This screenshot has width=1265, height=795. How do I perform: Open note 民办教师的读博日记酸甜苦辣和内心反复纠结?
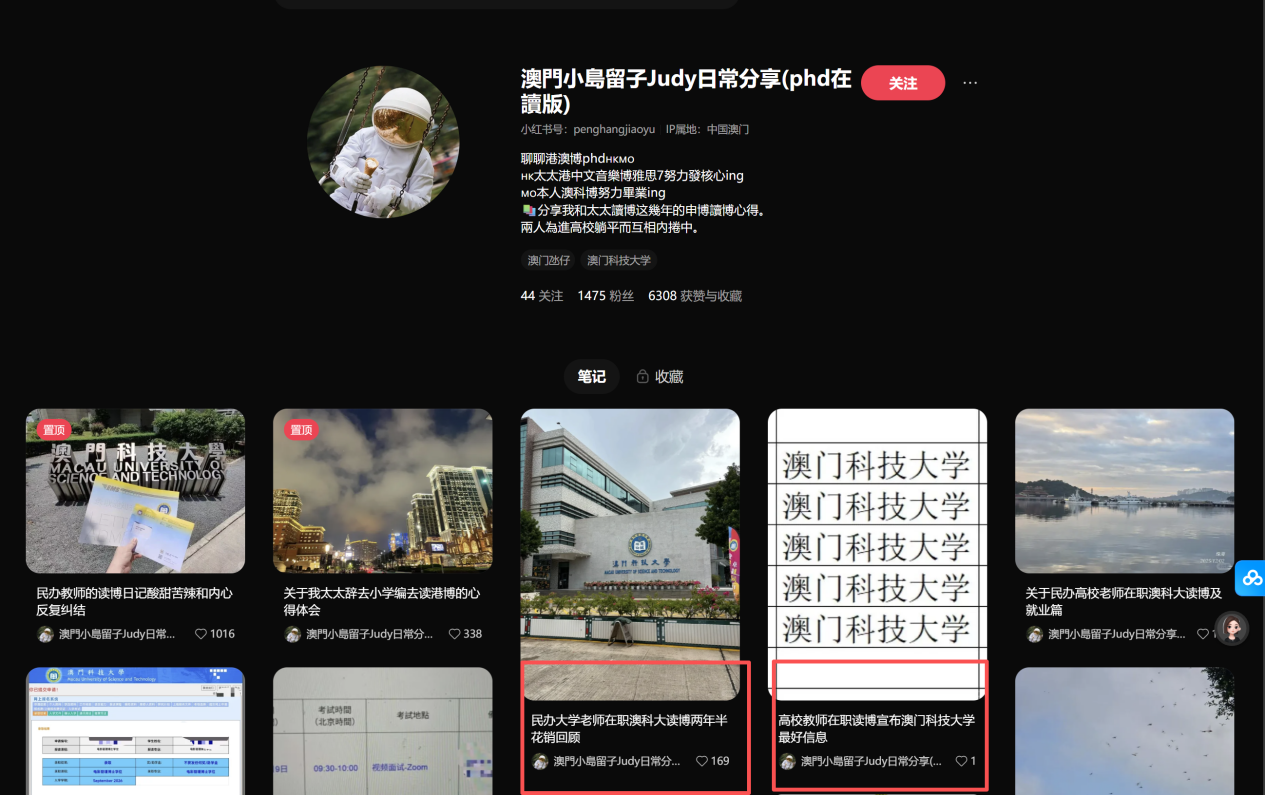[134, 601]
